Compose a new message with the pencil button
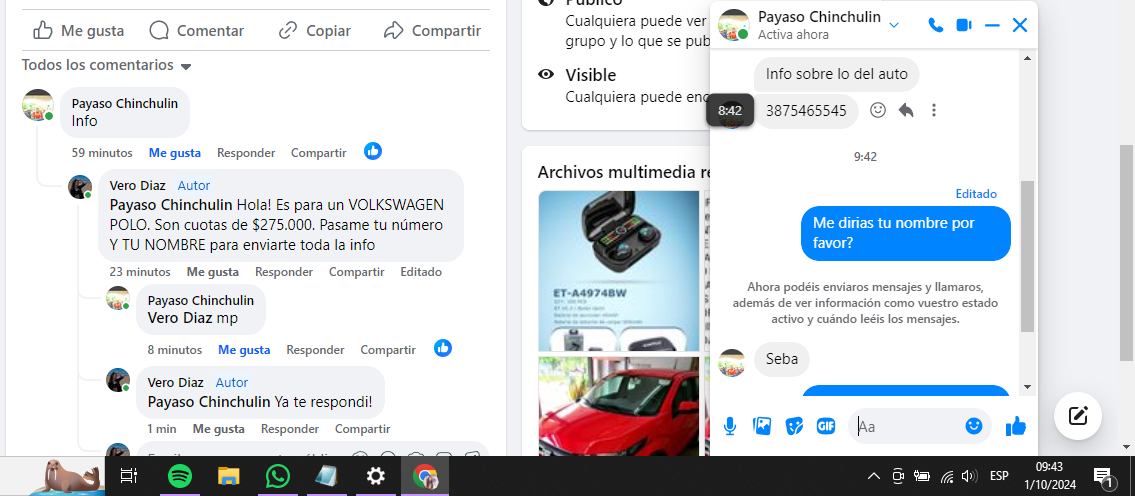 (1078, 416)
